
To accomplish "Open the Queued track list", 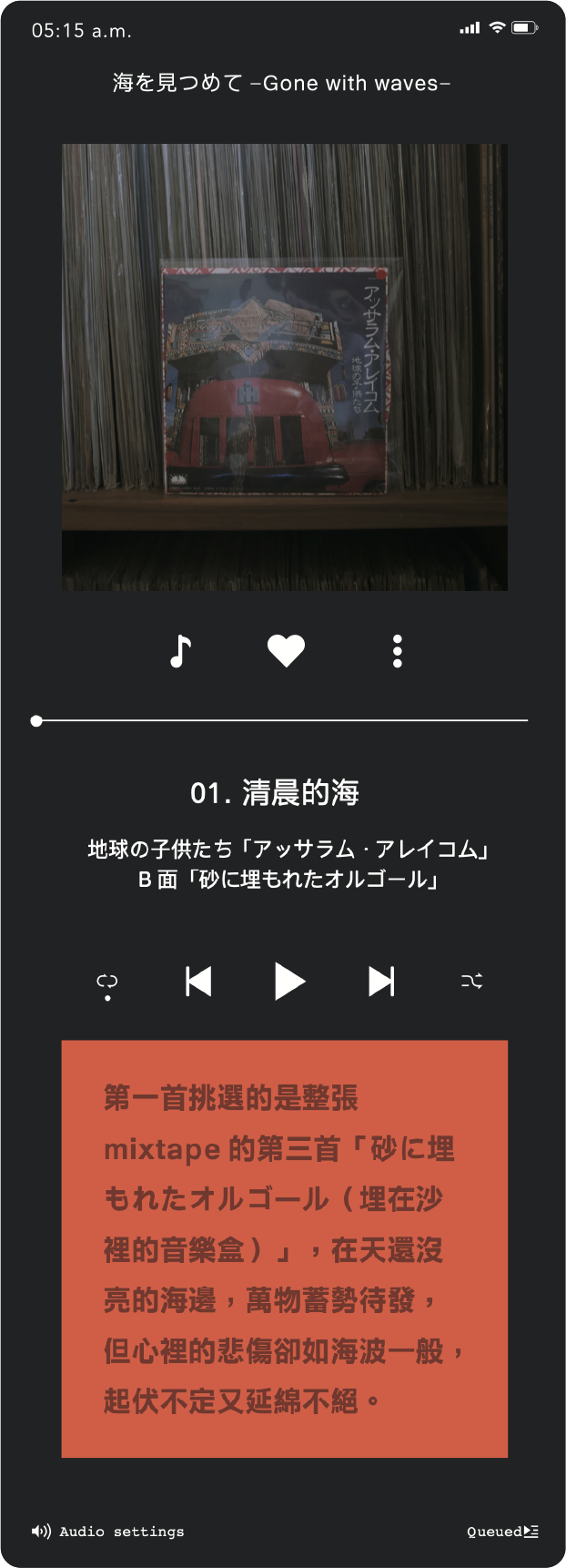I will (502, 1532).
